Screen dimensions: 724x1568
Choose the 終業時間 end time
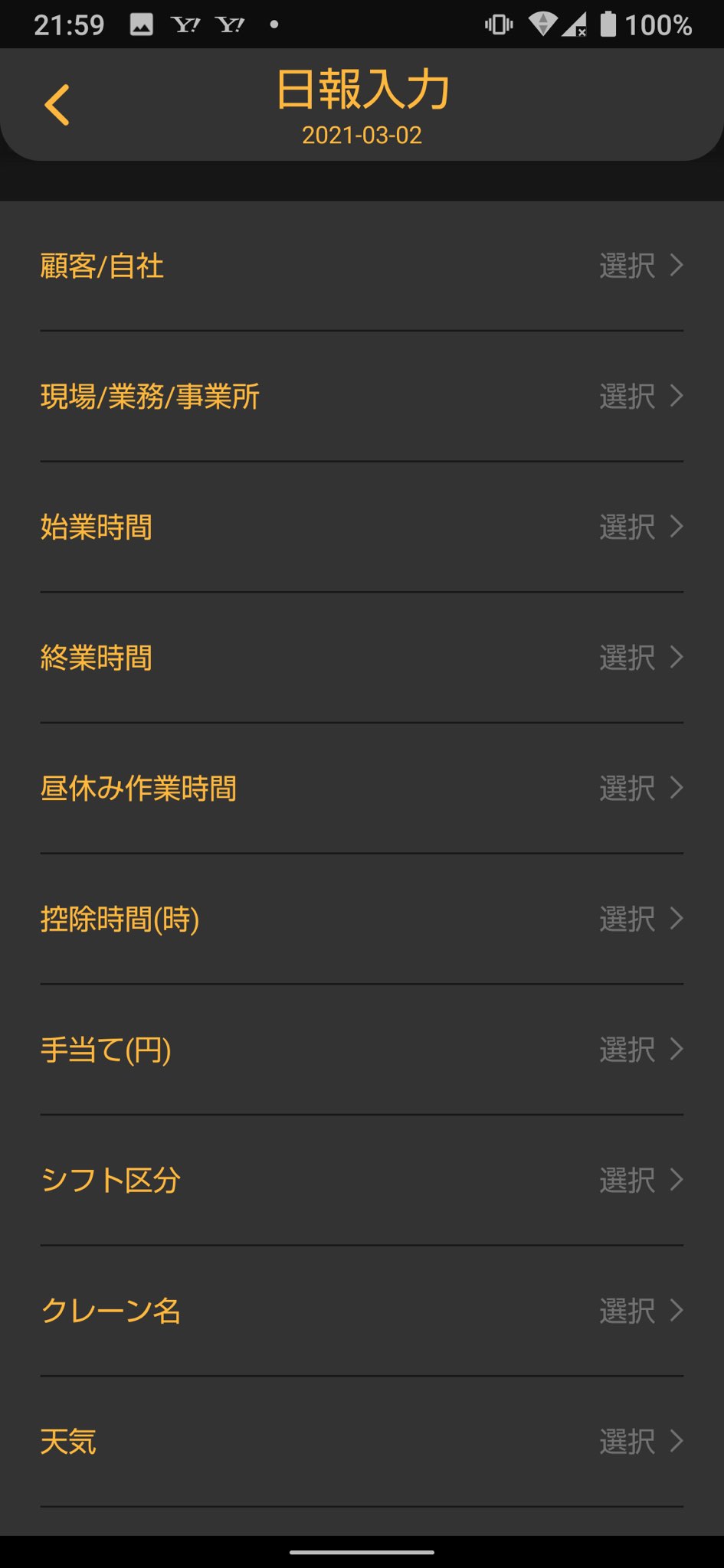(362, 658)
